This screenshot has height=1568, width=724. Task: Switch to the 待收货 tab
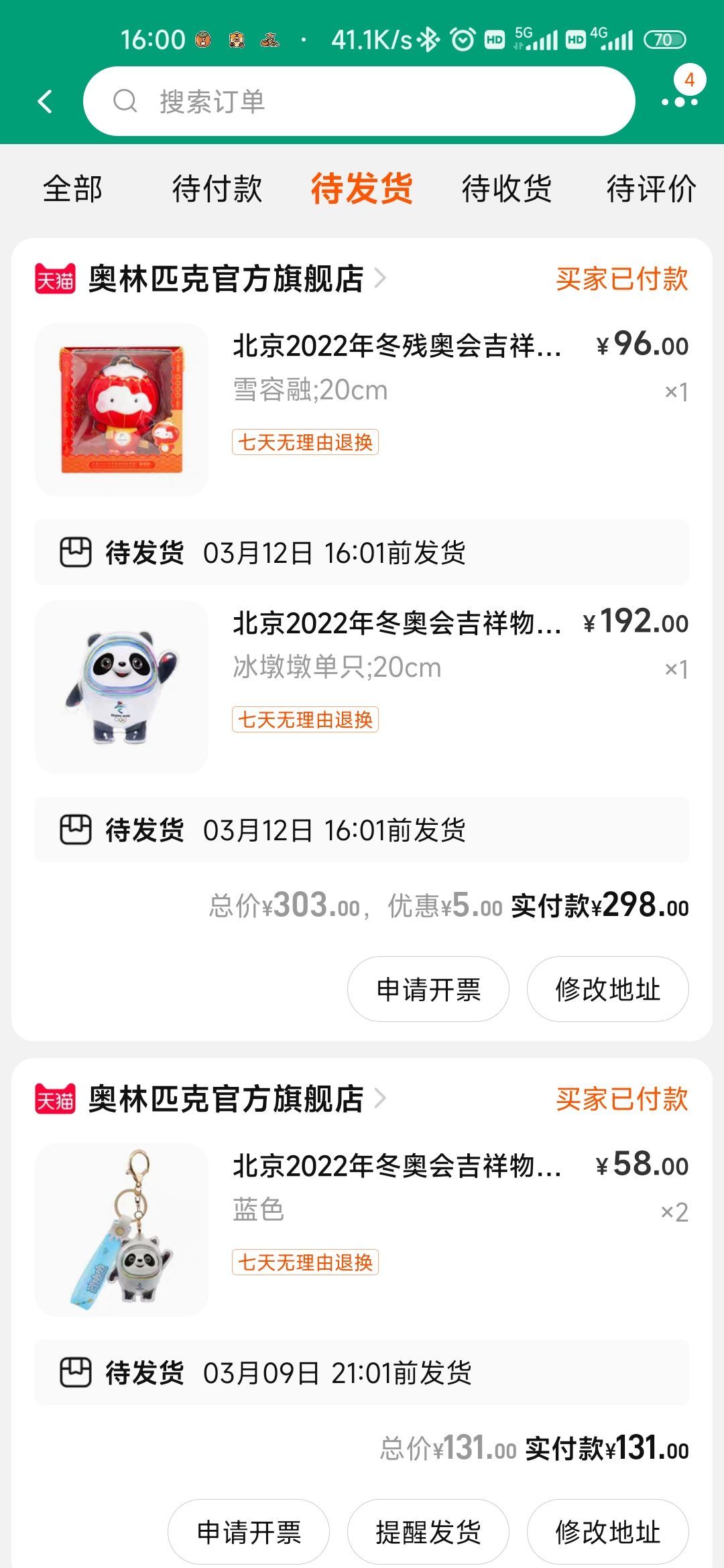[506, 189]
